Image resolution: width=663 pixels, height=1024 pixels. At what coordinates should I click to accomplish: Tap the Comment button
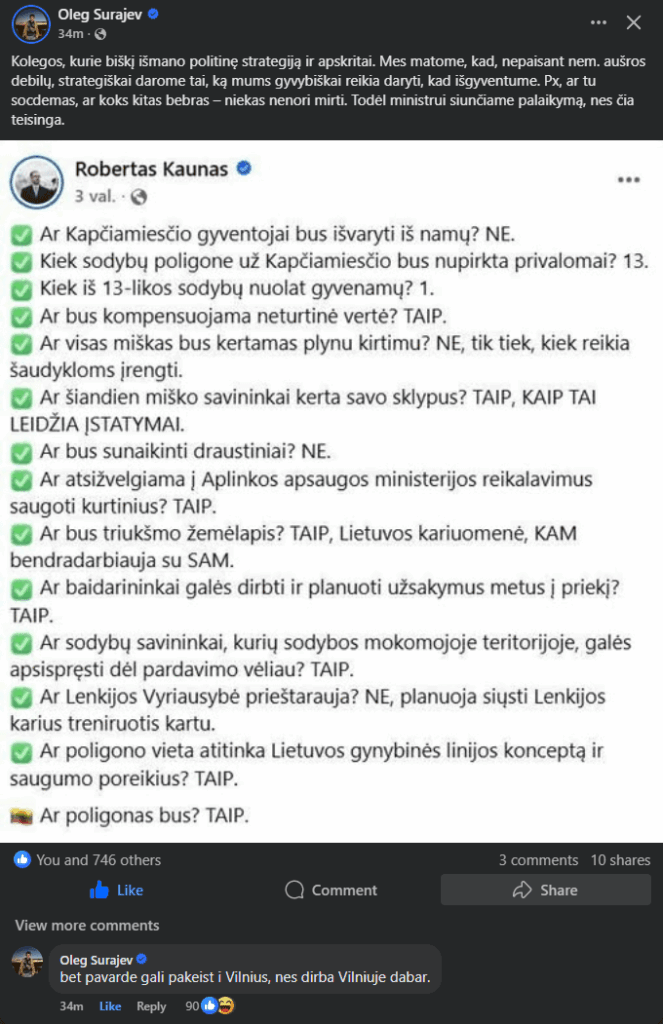click(x=331, y=890)
